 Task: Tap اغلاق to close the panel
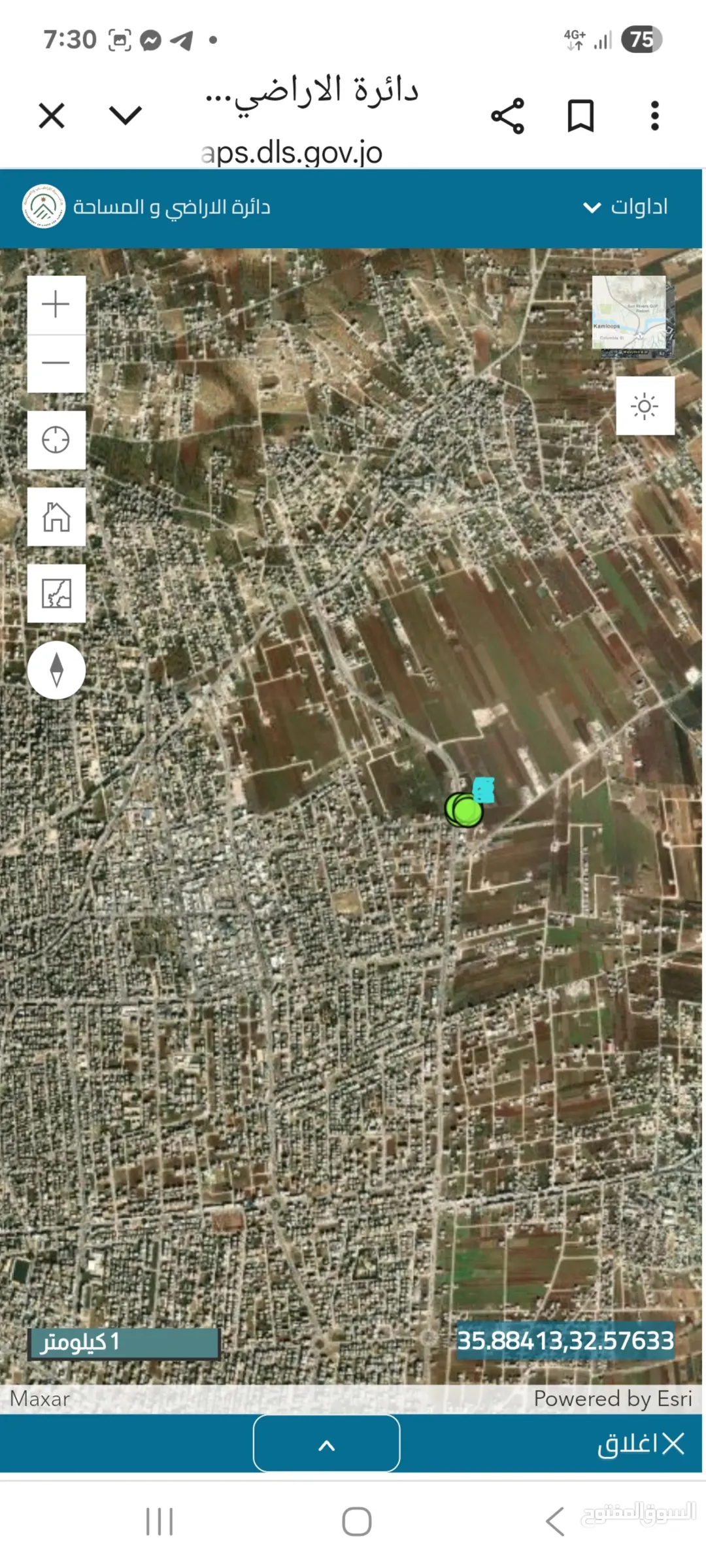[641, 1444]
